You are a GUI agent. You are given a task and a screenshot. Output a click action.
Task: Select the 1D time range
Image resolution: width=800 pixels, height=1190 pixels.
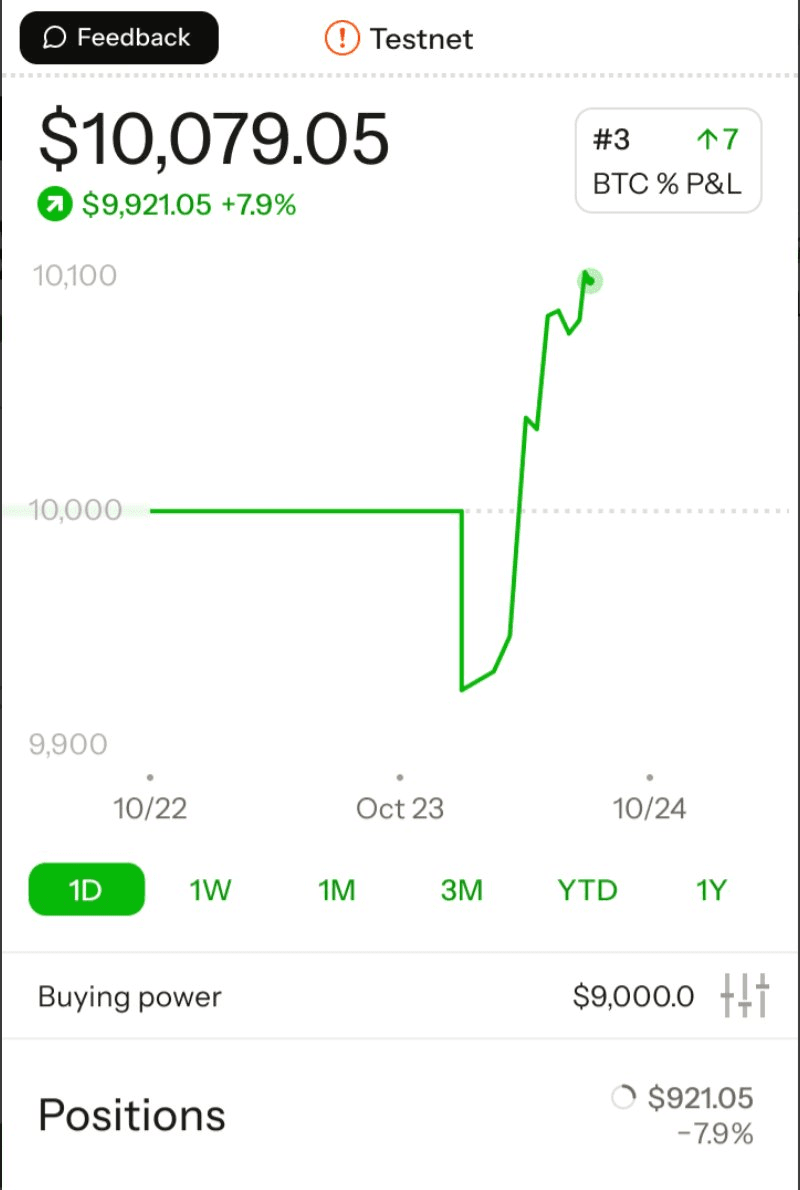[x=87, y=889]
